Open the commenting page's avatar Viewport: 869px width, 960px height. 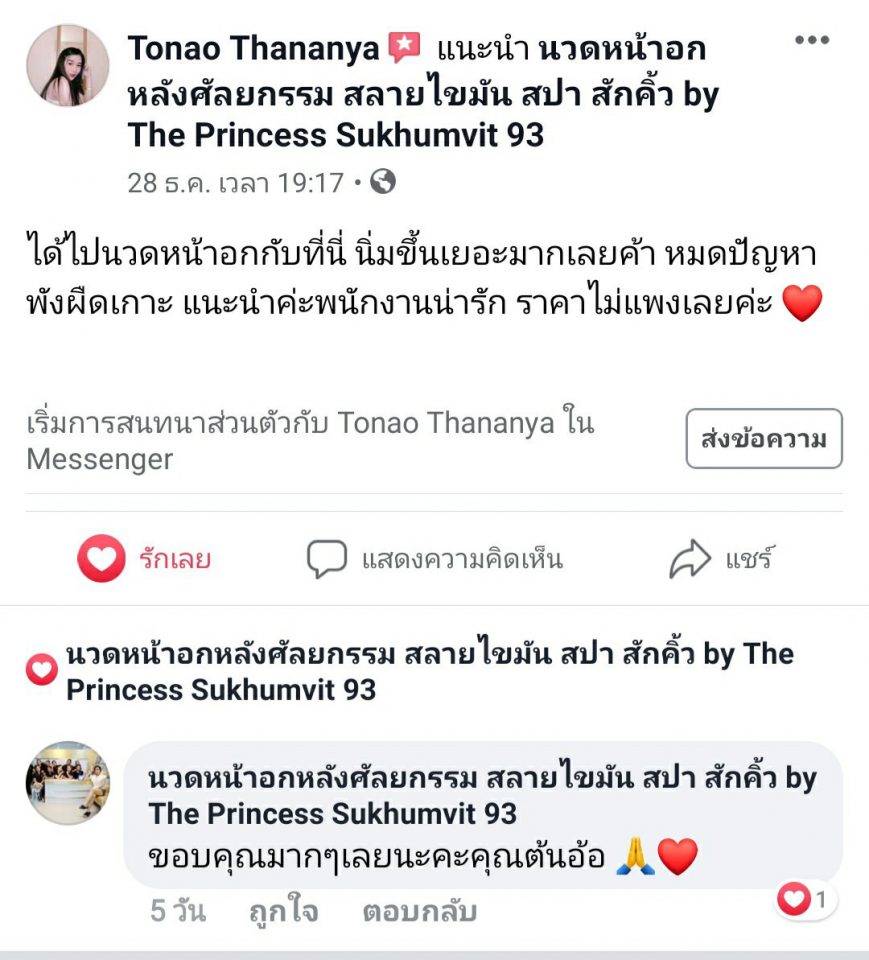[67, 782]
